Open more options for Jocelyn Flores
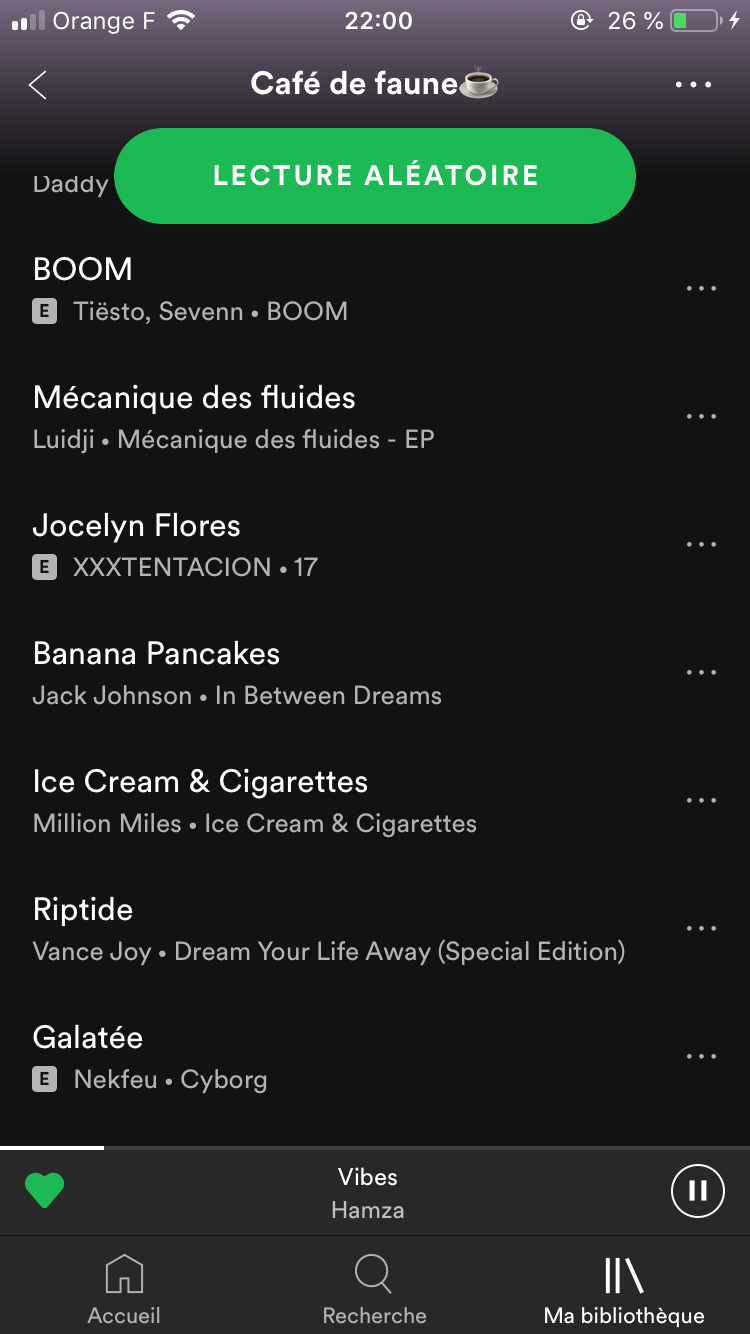Viewport: 750px width, 1334px height. point(701,545)
